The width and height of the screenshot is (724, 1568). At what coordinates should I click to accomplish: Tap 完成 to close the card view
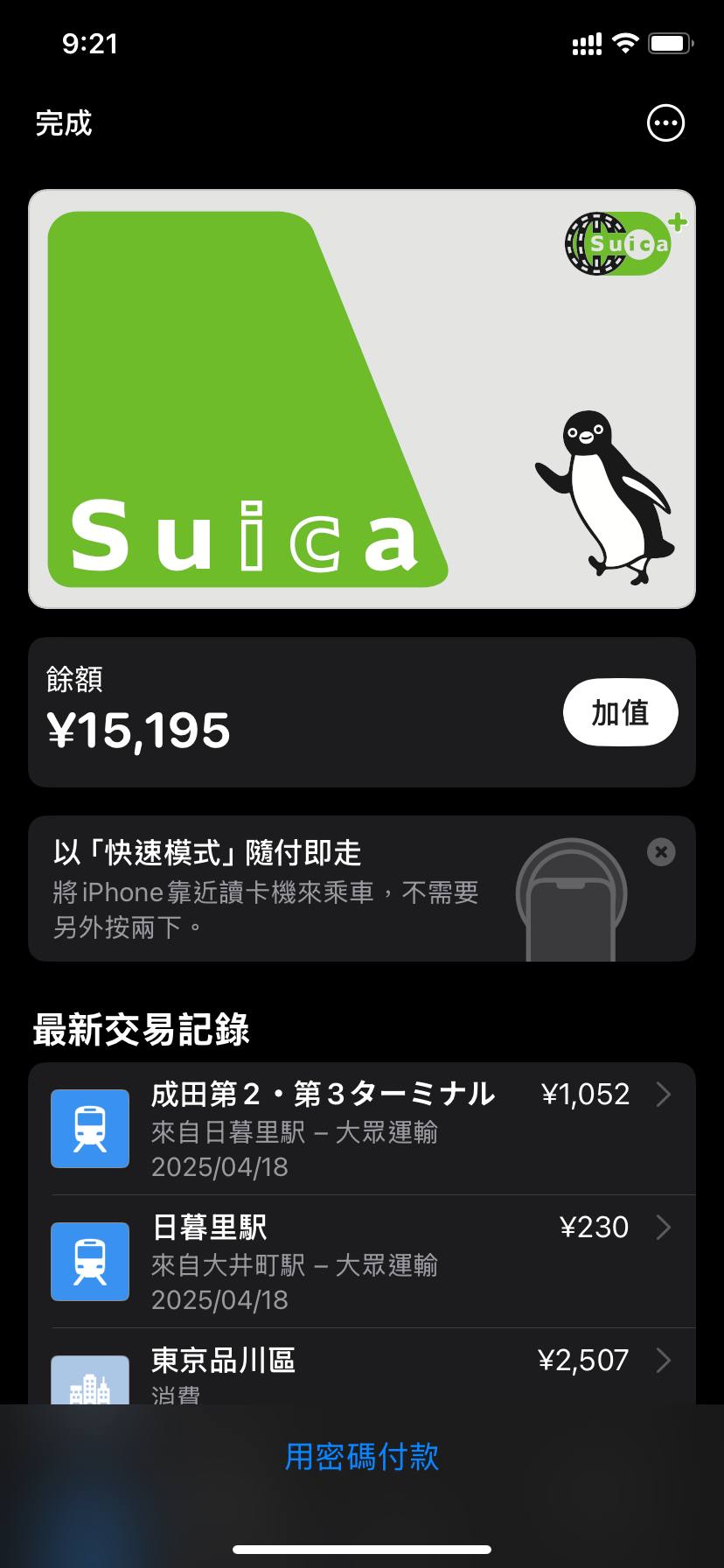[64, 123]
